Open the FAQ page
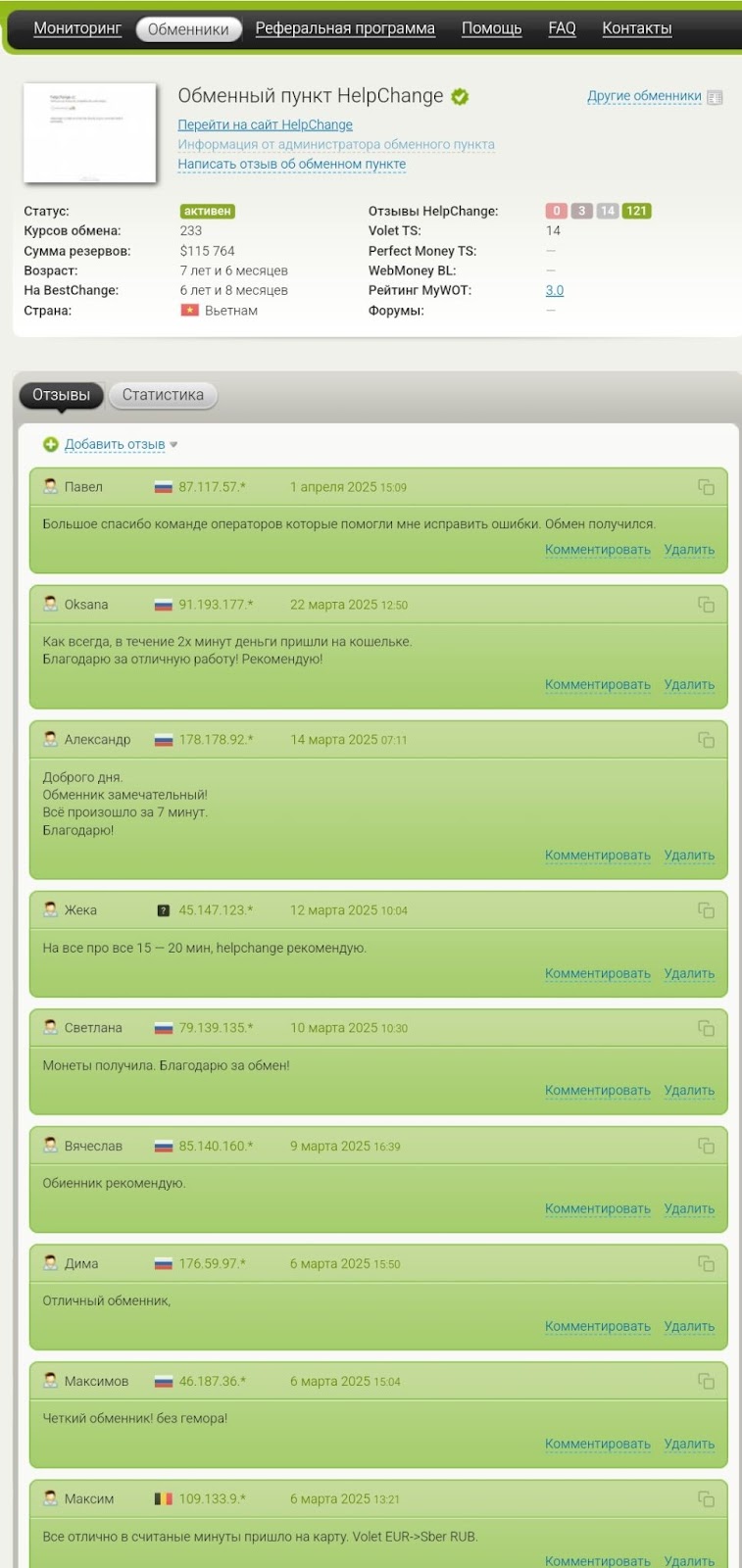742x1568 pixels. point(562,28)
